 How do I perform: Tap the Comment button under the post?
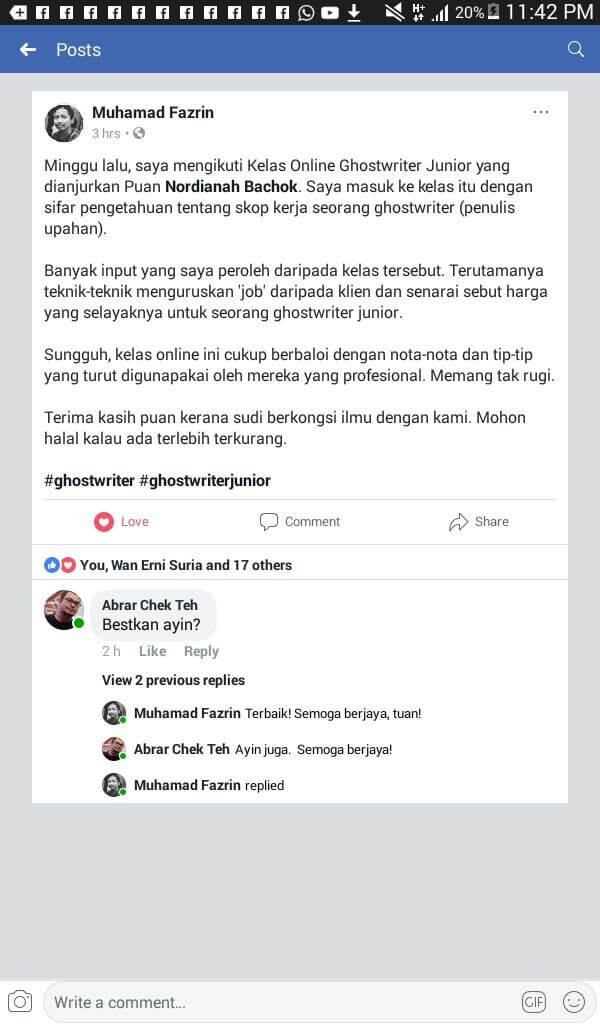pyautogui.click(x=300, y=521)
